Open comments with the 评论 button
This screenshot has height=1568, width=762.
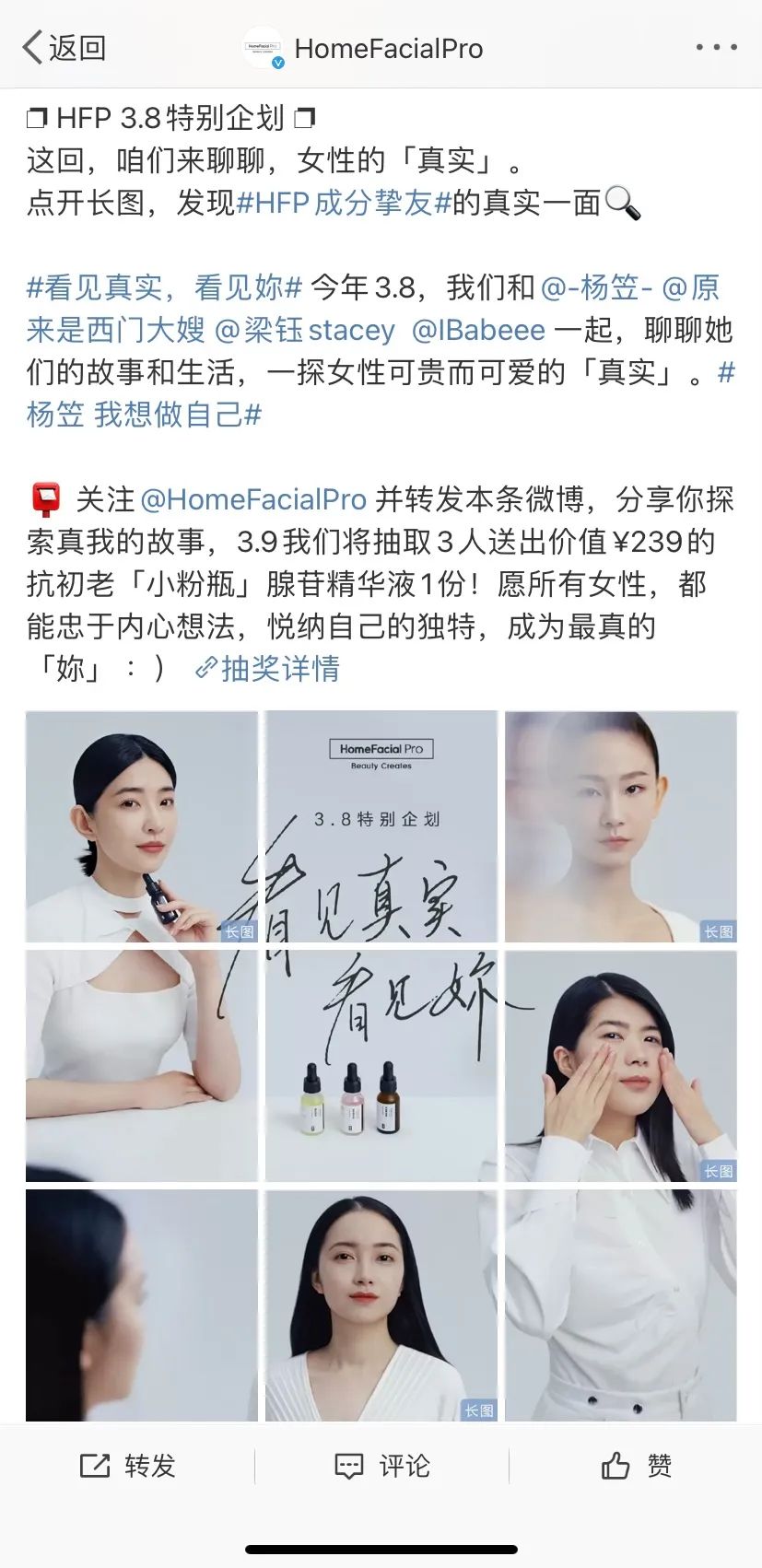[381, 1466]
